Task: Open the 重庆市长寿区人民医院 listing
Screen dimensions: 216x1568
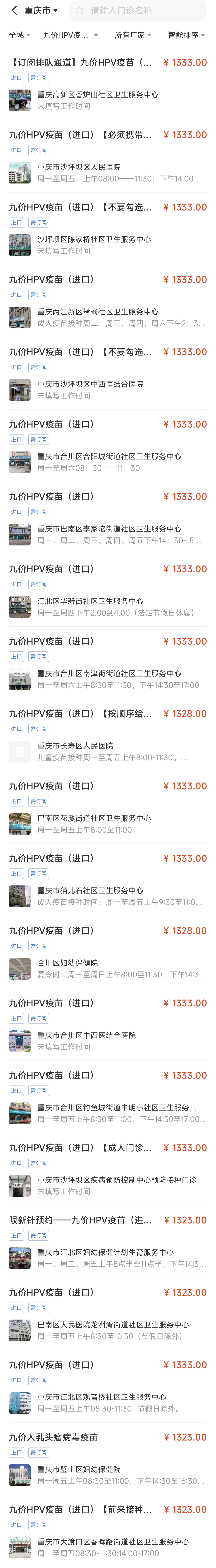Action: pos(75,746)
